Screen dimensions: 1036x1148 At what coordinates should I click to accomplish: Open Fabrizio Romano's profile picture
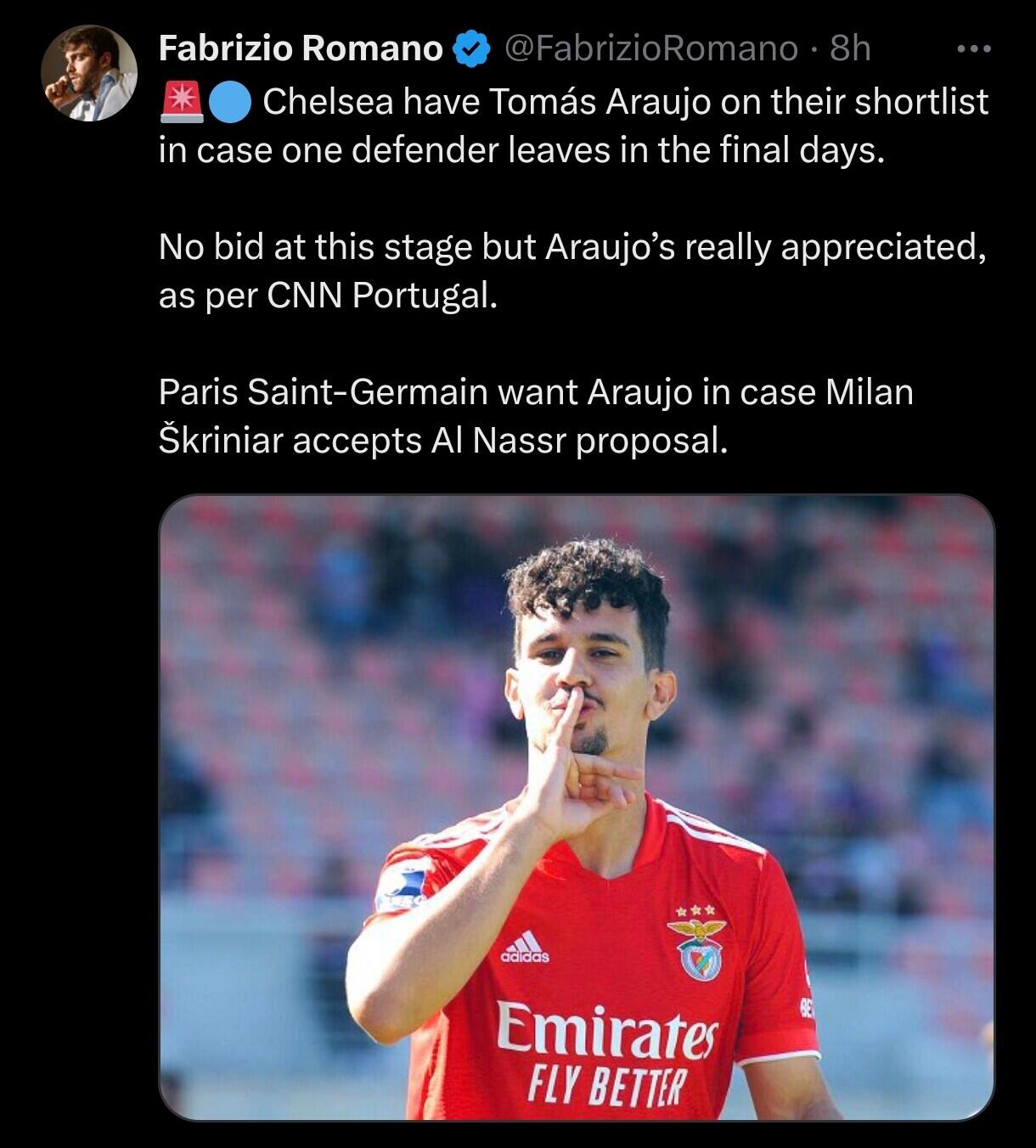point(89,72)
